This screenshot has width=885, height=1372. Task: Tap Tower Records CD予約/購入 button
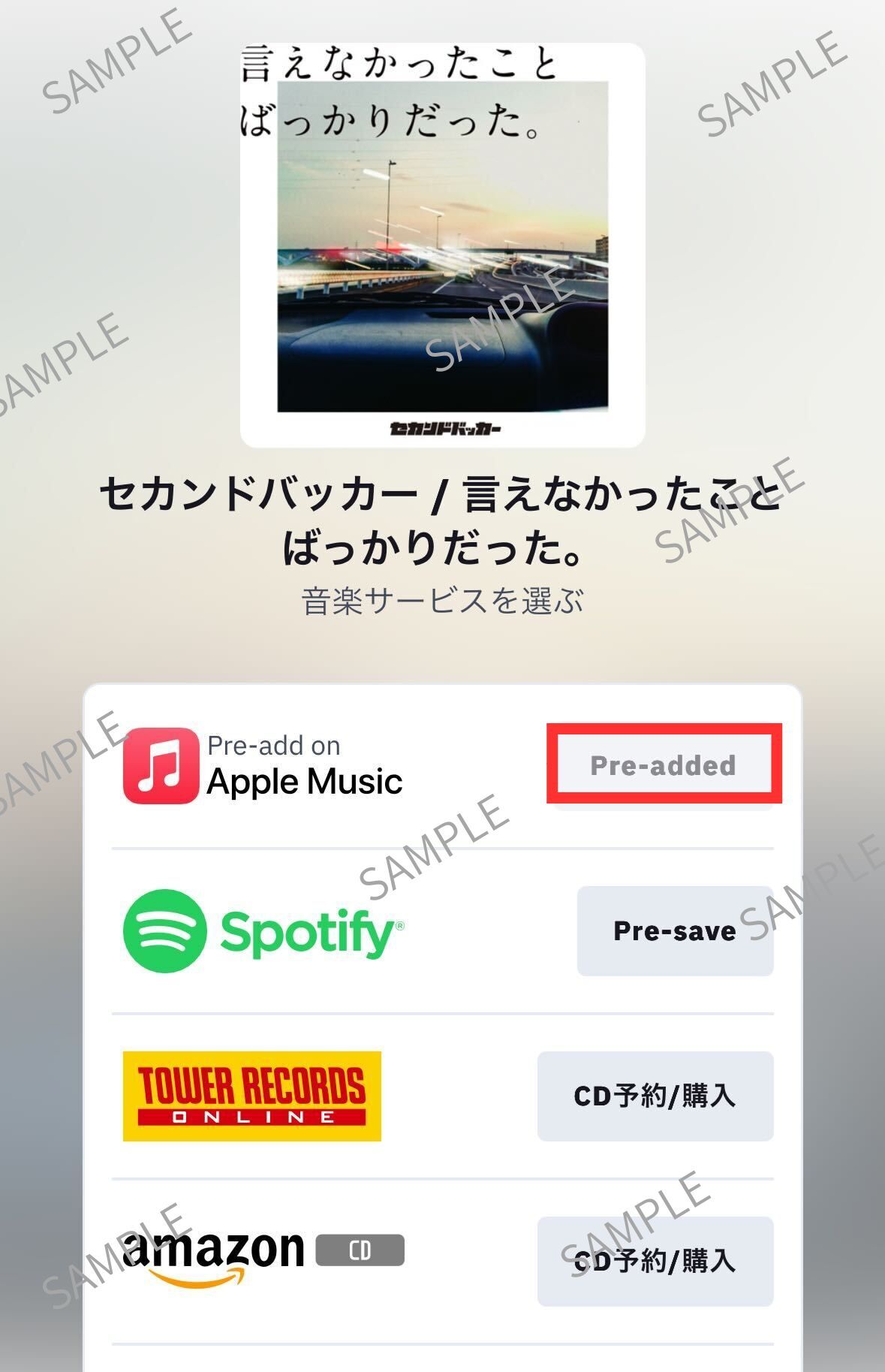click(655, 1096)
